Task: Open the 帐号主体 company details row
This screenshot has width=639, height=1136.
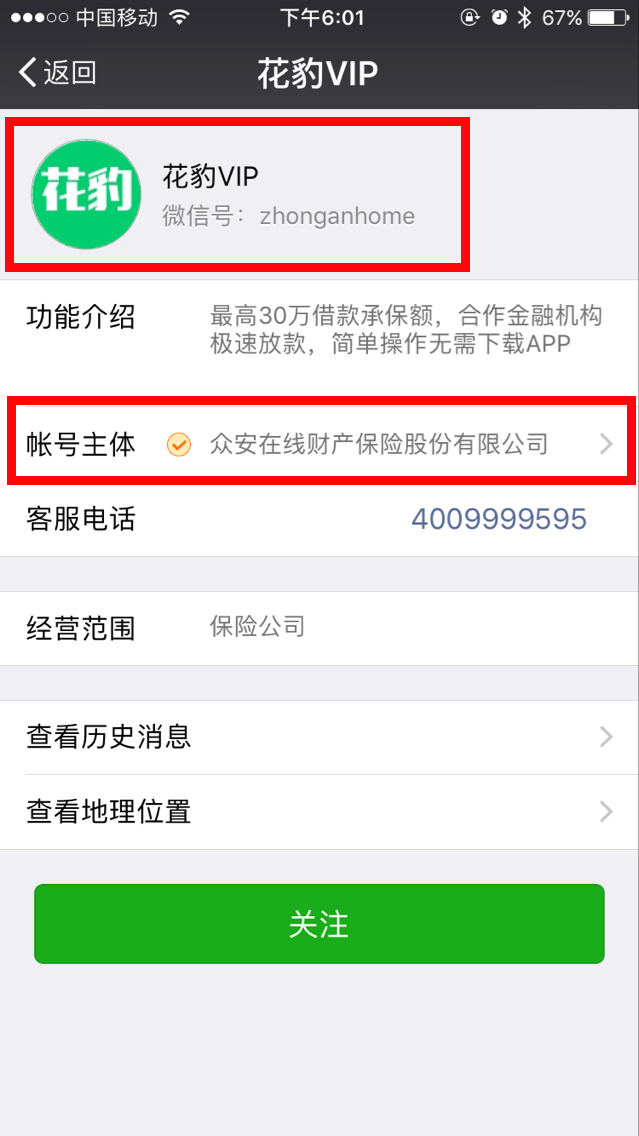Action: 320,443
